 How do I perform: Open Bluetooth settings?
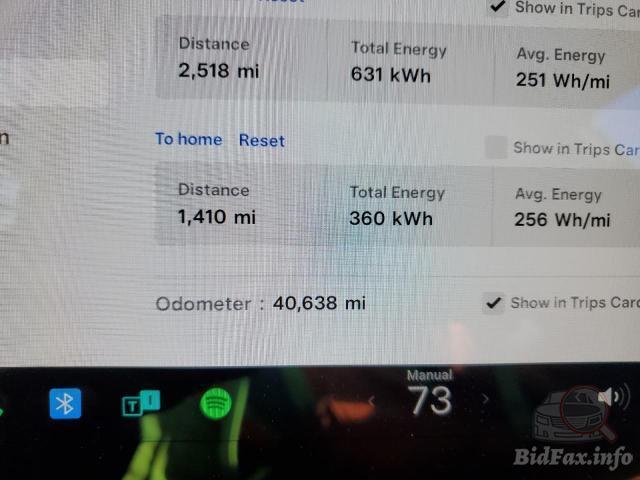click(66, 403)
